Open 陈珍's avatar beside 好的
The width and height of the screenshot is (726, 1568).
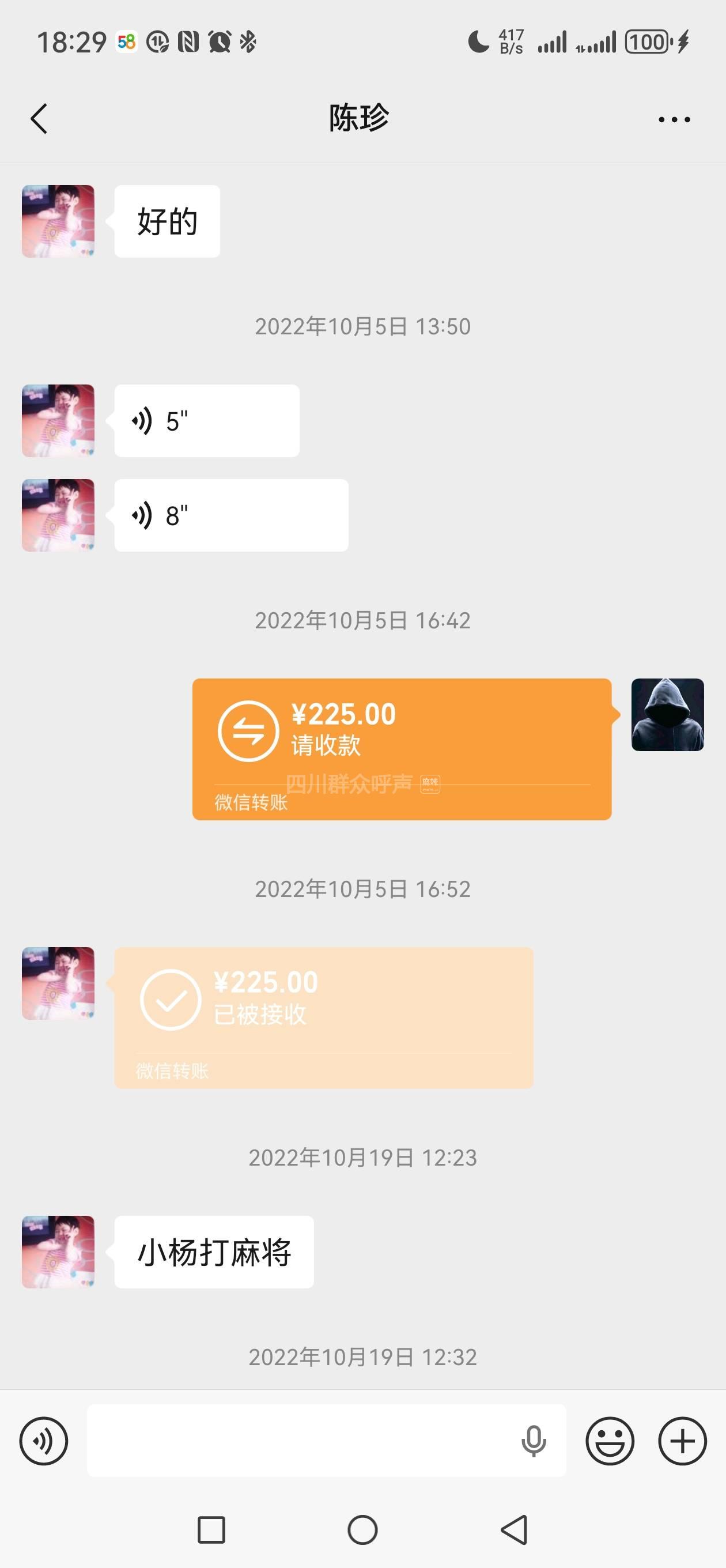58,221
